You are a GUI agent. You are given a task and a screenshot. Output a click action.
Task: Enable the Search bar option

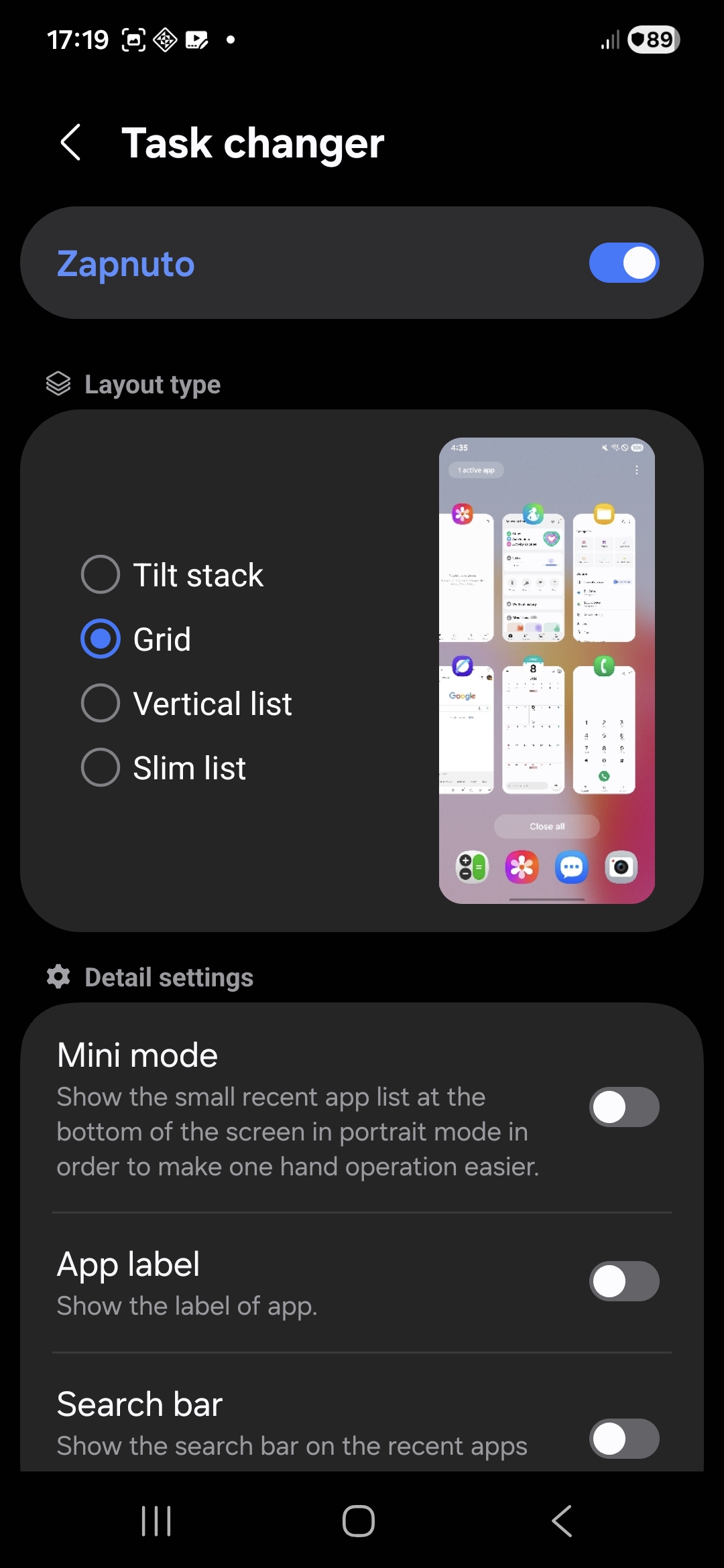(623, 1438)
